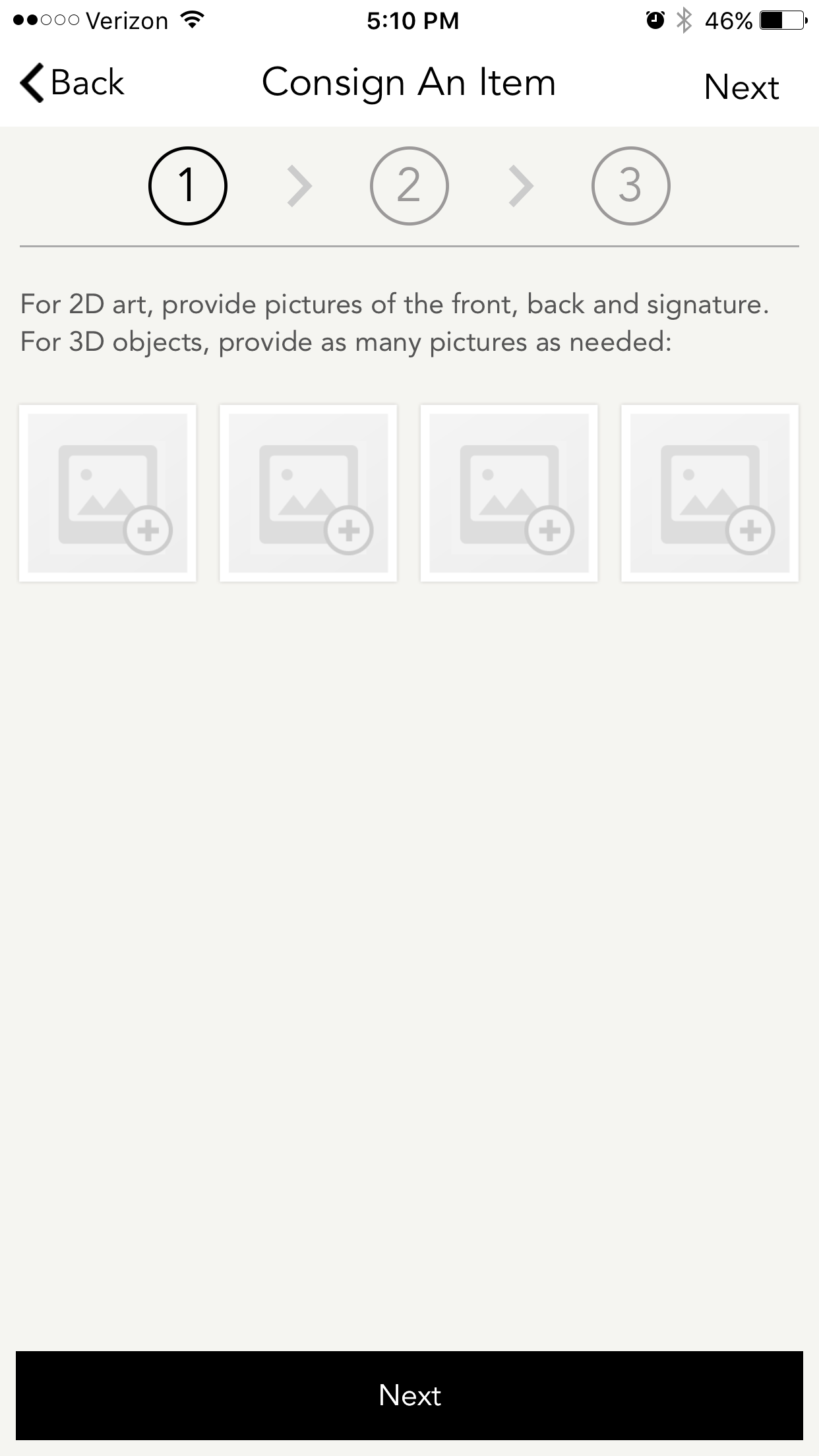Tap the battery indicator in the status bar
The image size is (819, 1456).
tap(781, 20)
